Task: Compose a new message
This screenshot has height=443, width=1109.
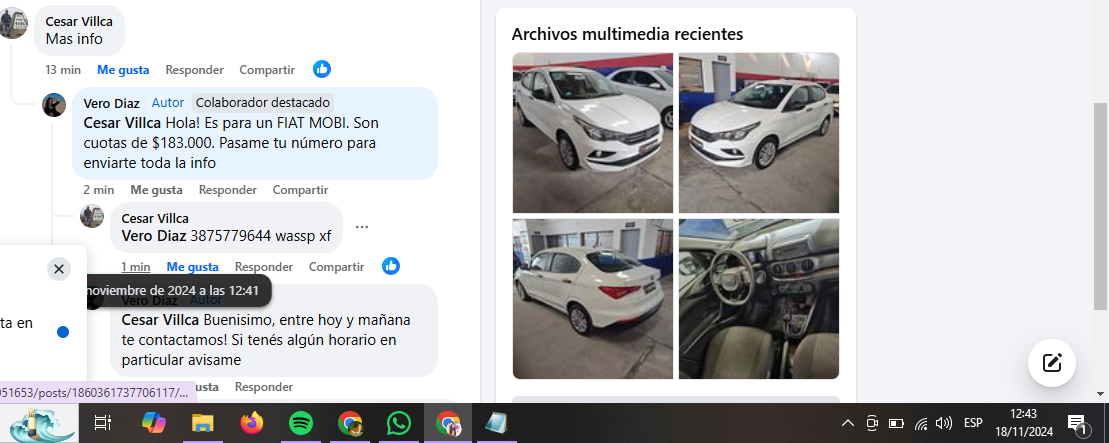Action: click(x=1052, y=363)
